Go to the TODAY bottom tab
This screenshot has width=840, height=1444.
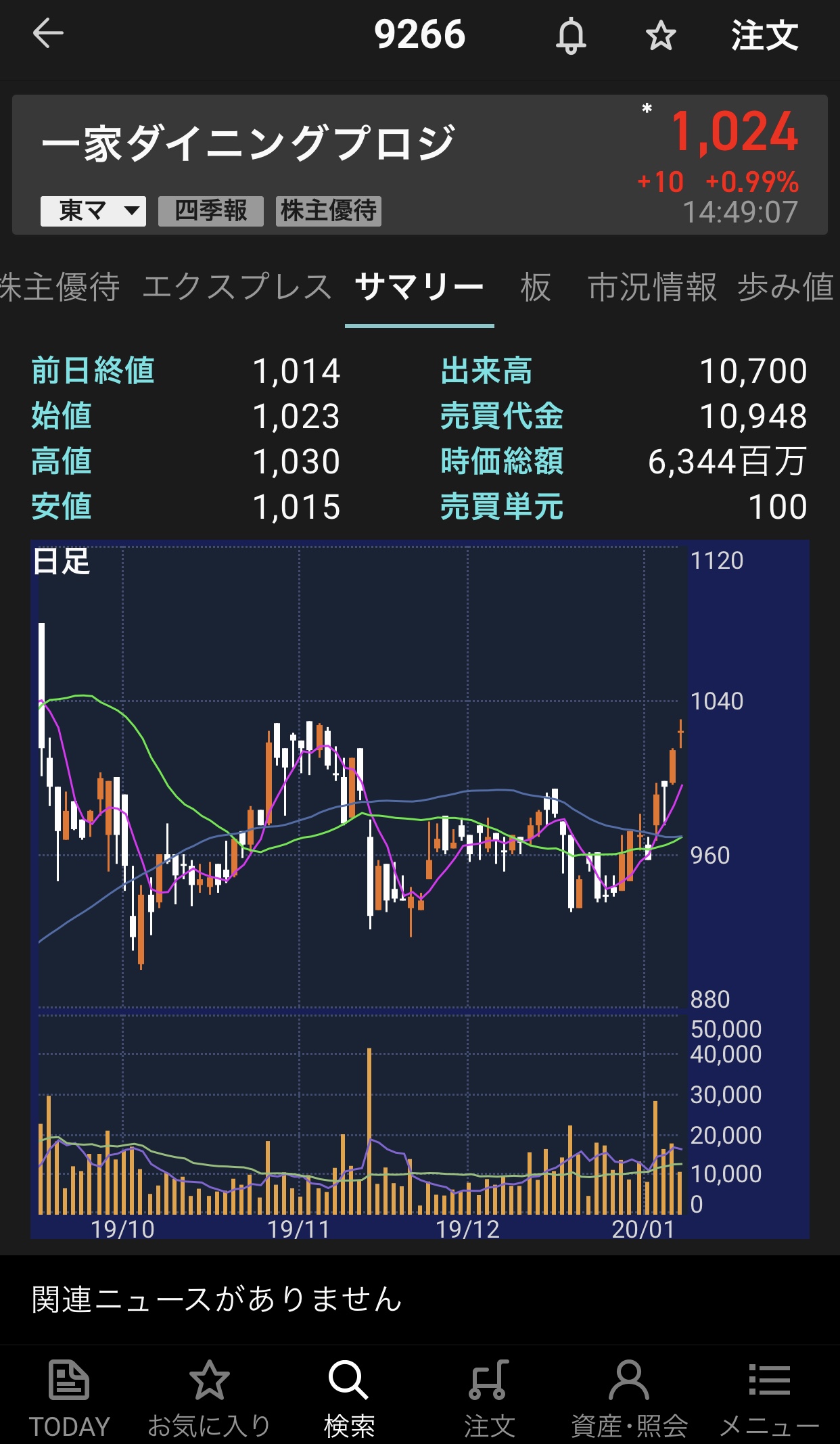pos(69,1397)
